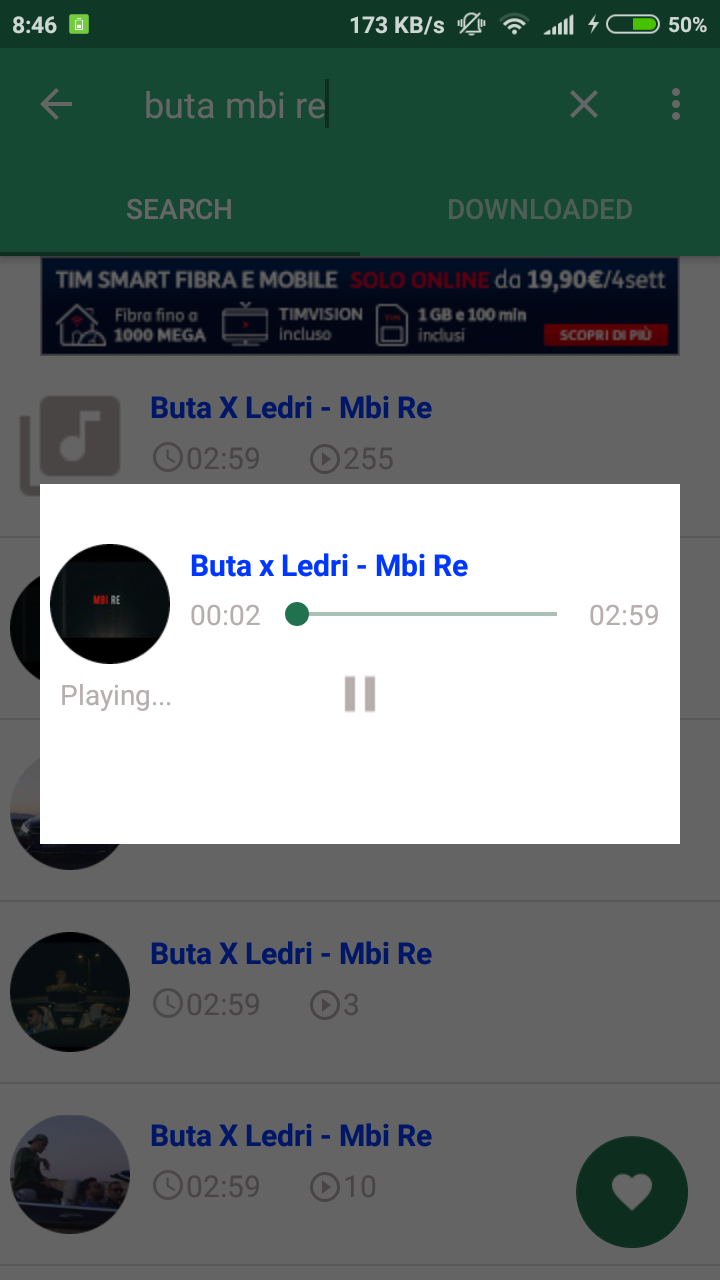
Task: Open the three-dot overflow menu
Action: pos(676,103)
